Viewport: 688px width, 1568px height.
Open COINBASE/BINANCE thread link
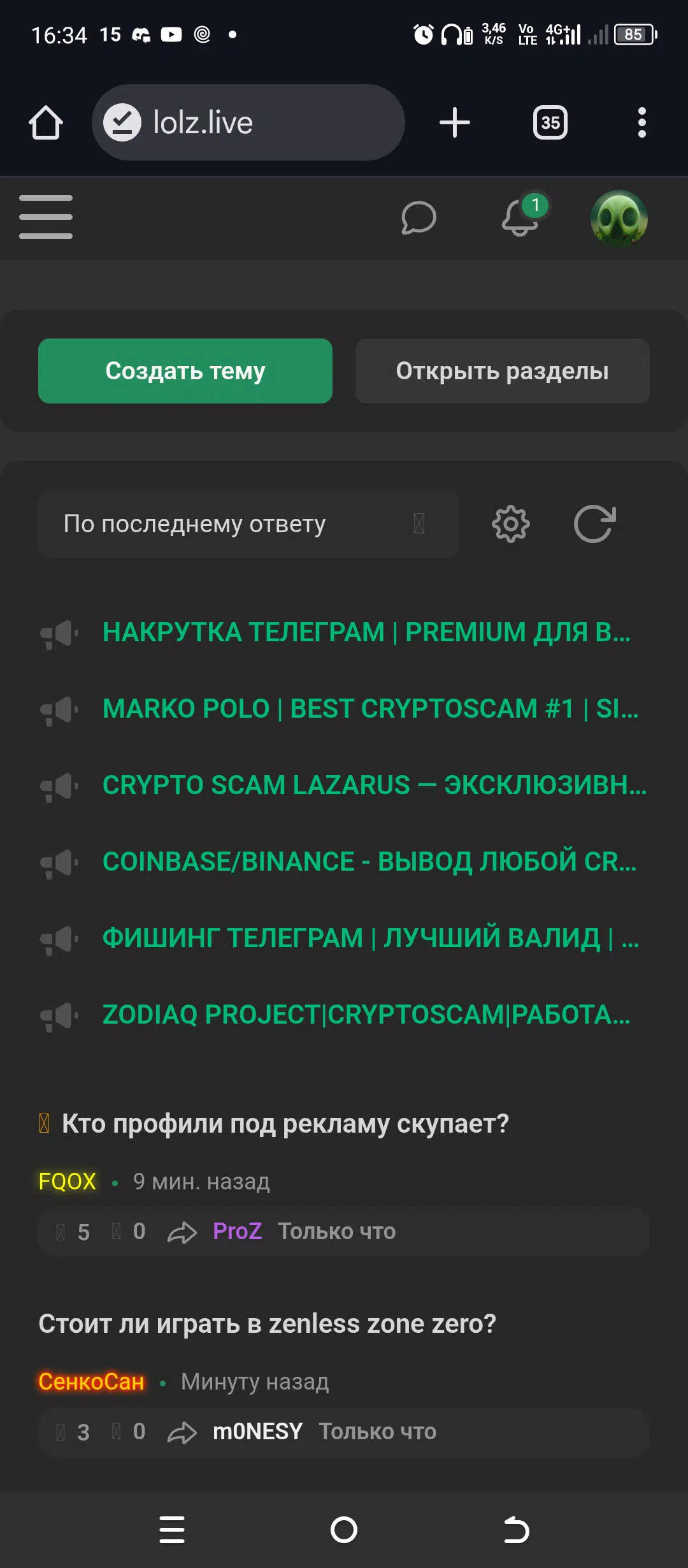click(x=369, y=862)
